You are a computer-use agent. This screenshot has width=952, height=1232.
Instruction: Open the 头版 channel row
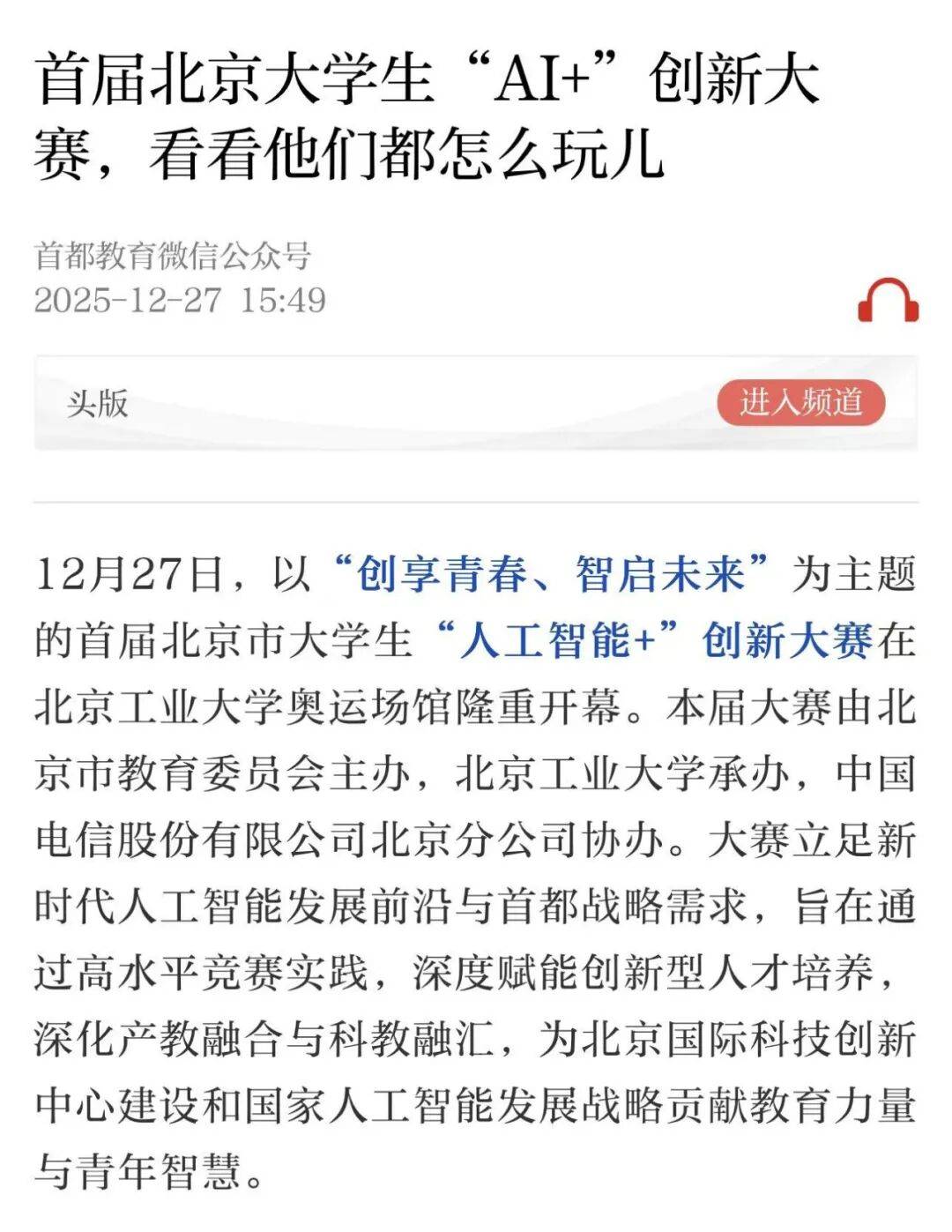[98, 404]
